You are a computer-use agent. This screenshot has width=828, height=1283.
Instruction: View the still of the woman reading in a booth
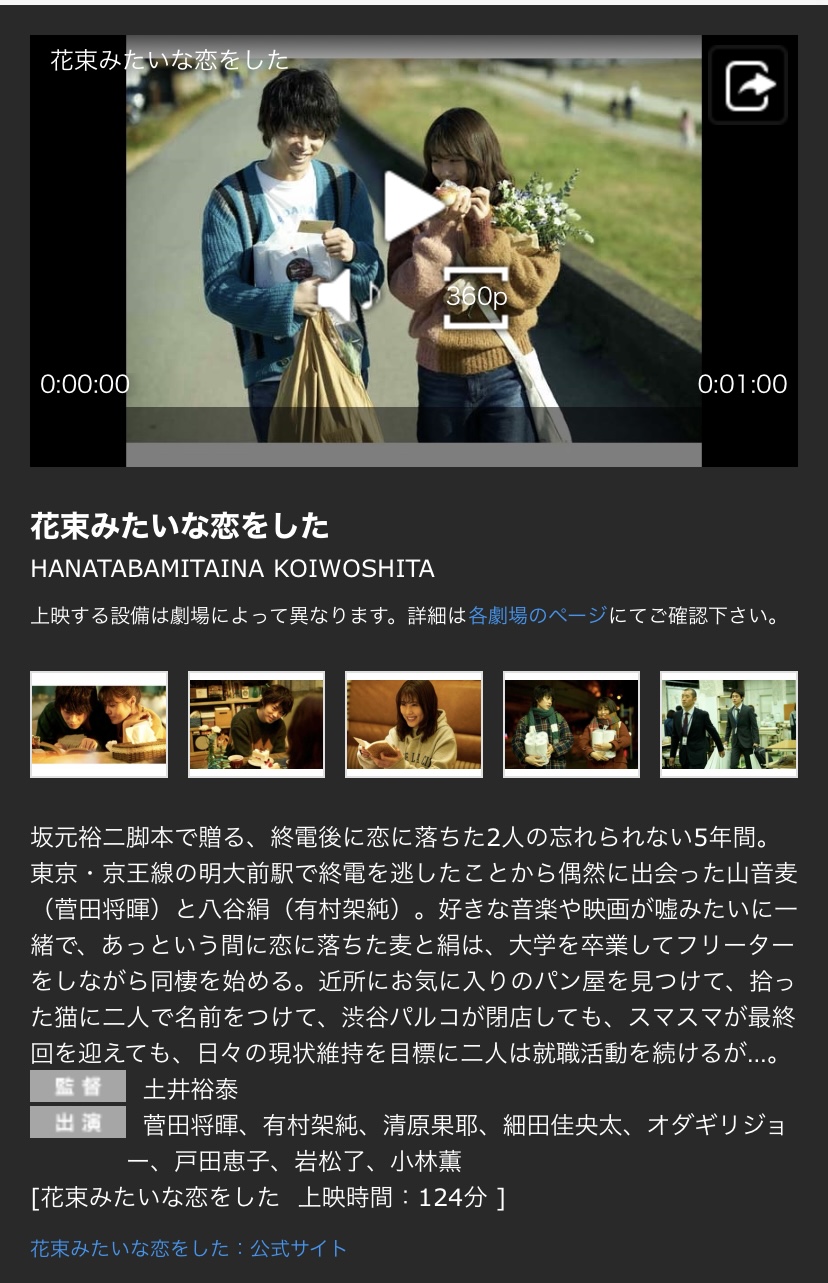414,724
